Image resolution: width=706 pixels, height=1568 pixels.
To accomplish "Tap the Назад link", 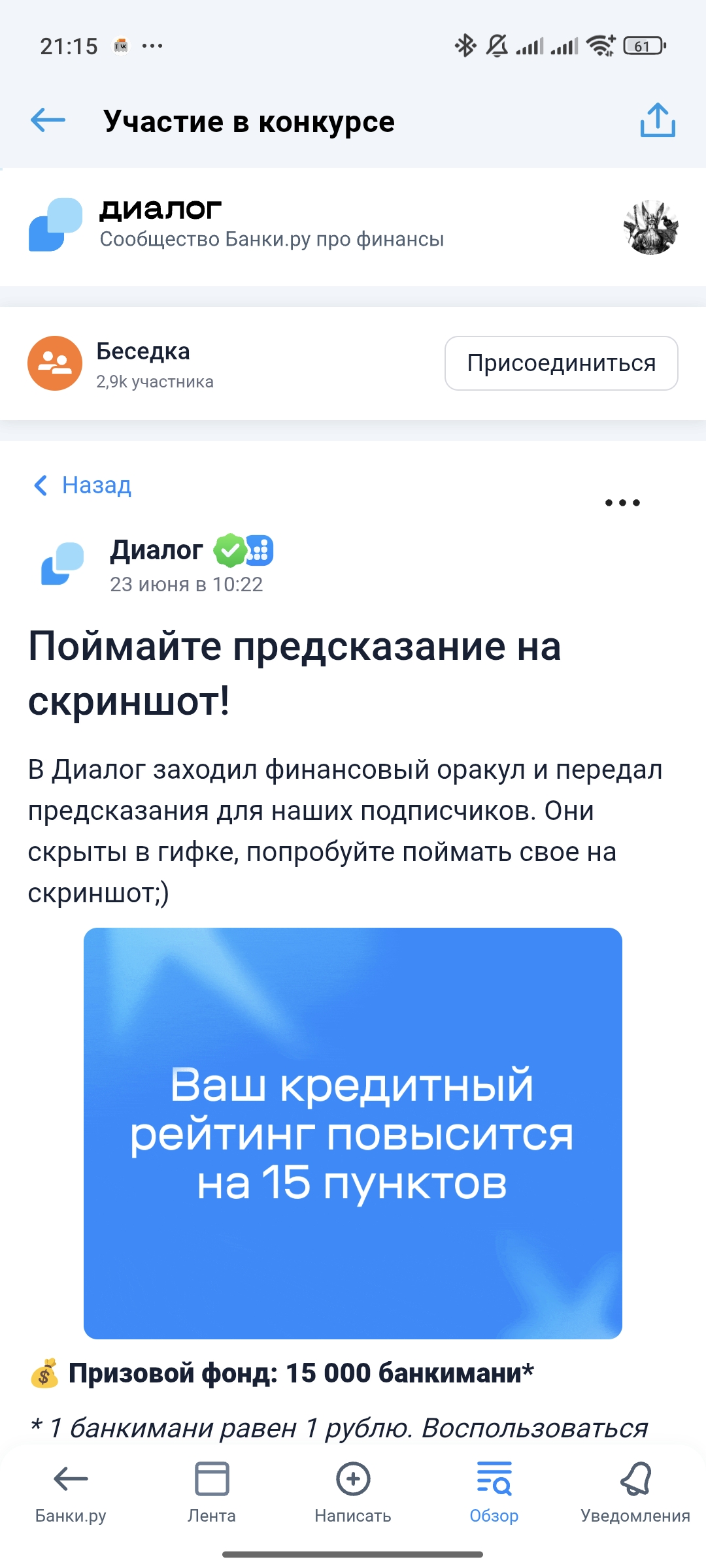I will coord(82,485).
